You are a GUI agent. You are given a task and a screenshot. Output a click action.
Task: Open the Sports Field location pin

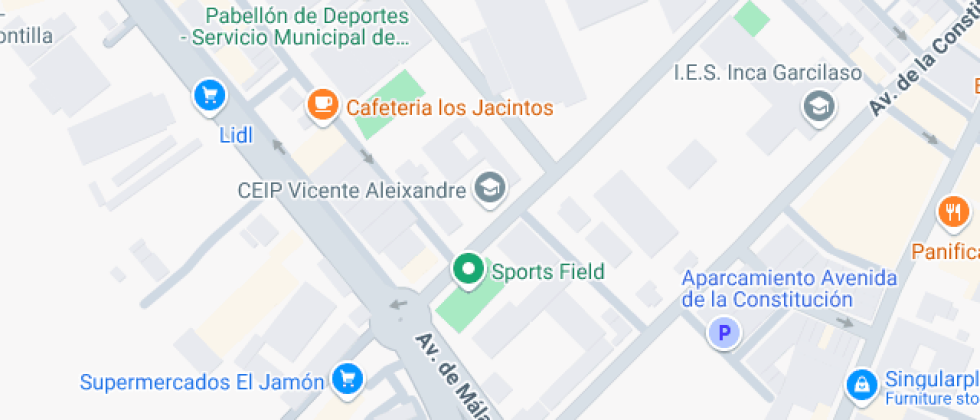pos(467,268)
